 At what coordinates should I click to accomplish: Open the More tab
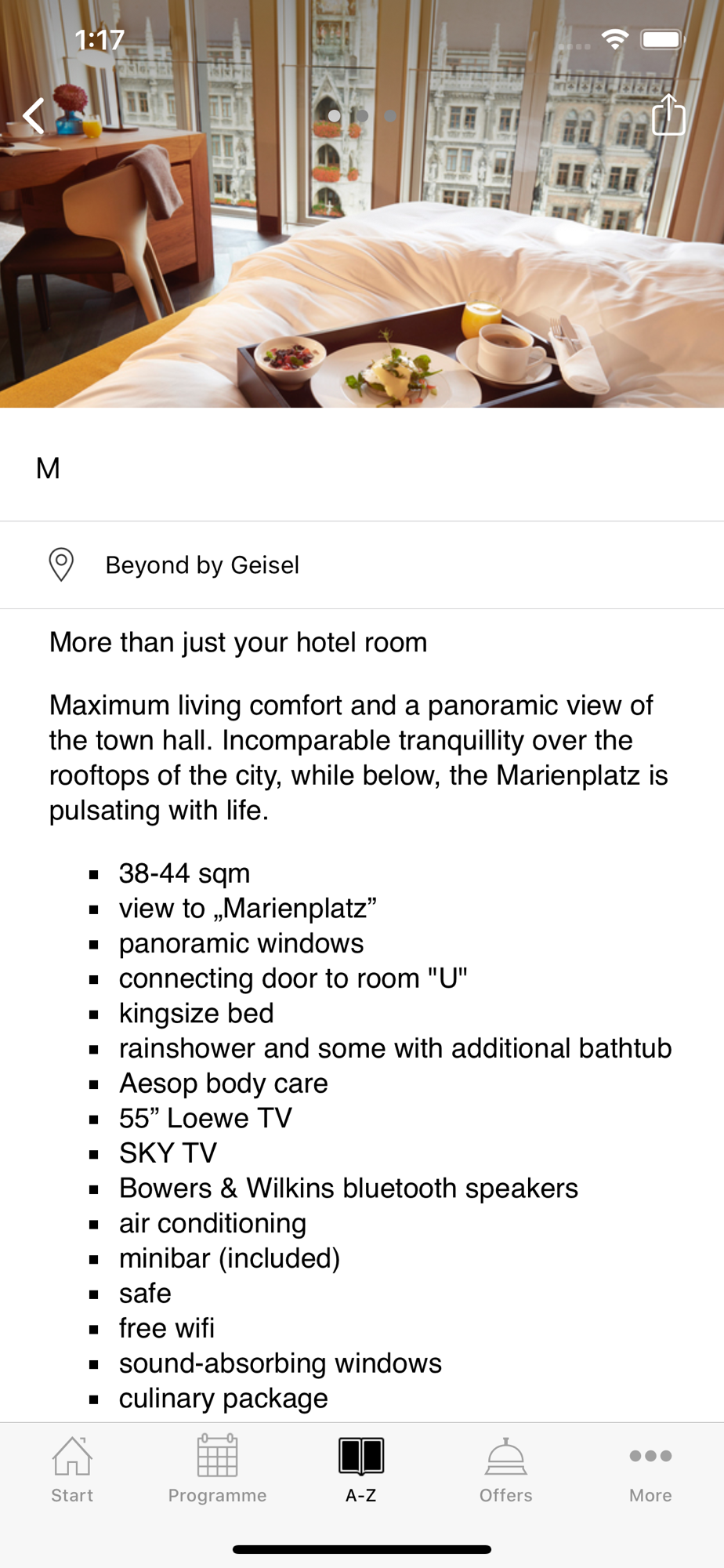point(650,1470)
